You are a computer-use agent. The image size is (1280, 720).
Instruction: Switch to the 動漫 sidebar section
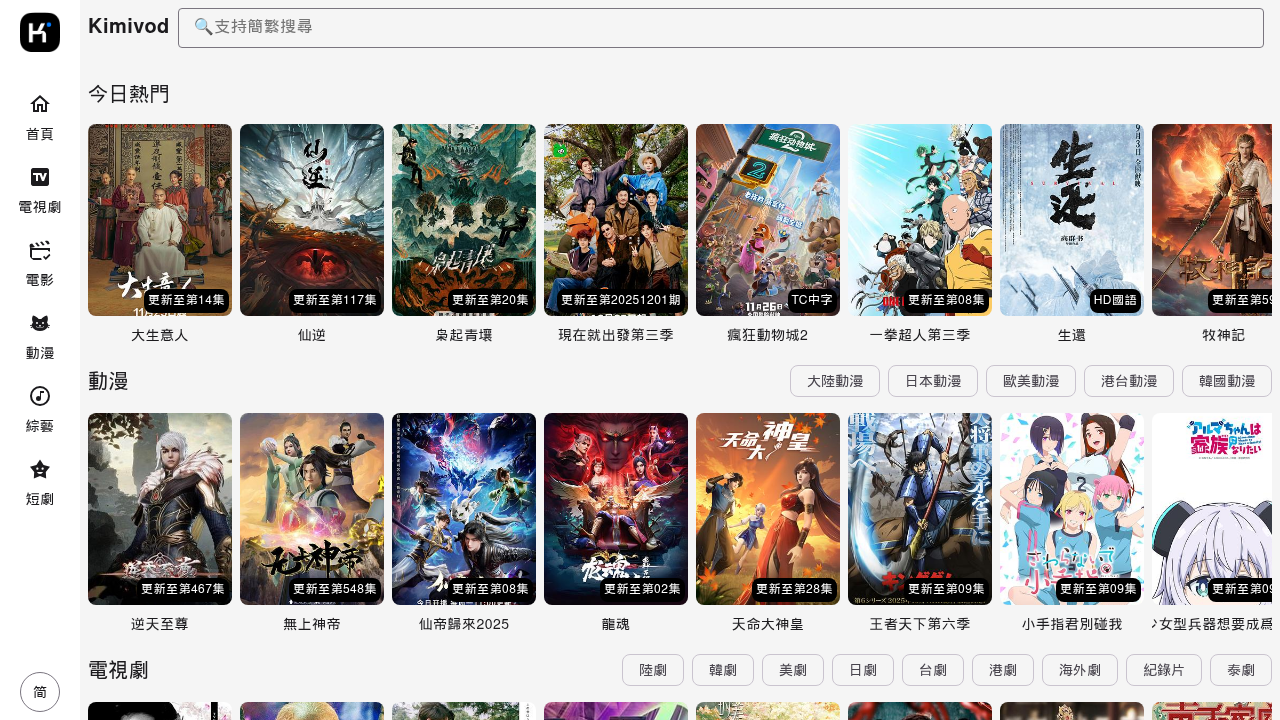coord(40,336)
